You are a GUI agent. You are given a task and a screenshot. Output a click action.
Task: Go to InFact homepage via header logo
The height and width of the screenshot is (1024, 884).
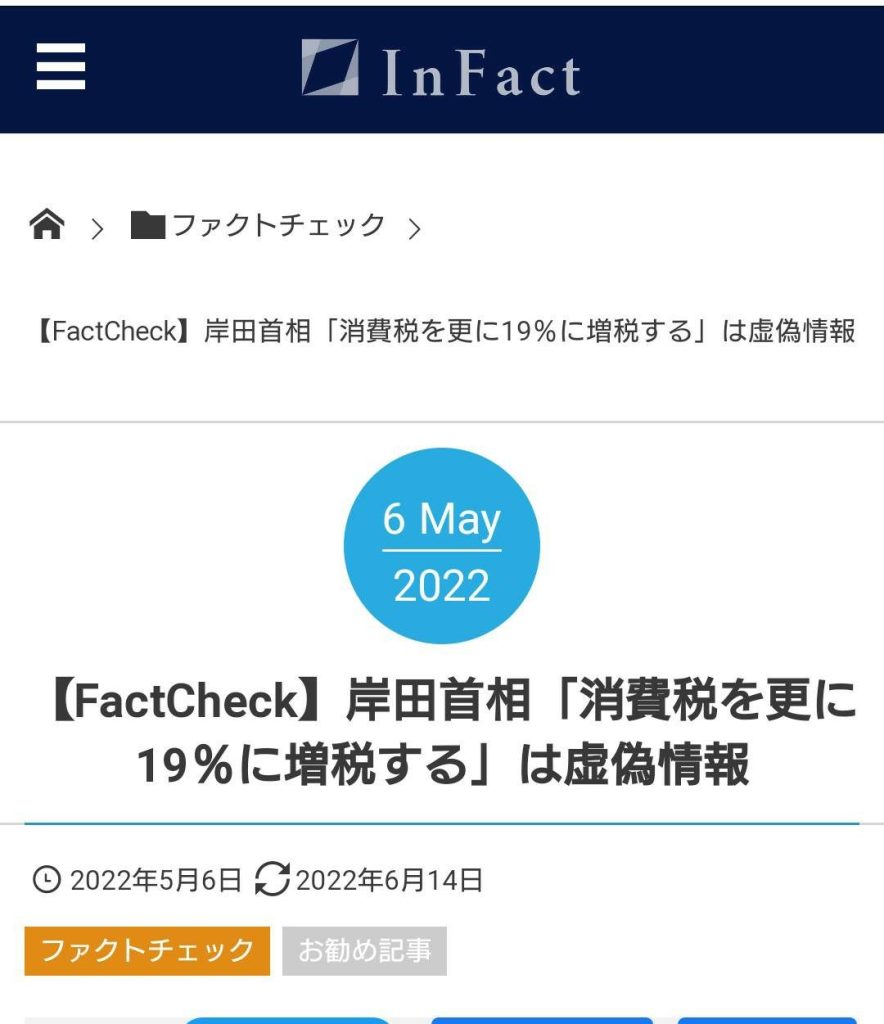[441, 70]
